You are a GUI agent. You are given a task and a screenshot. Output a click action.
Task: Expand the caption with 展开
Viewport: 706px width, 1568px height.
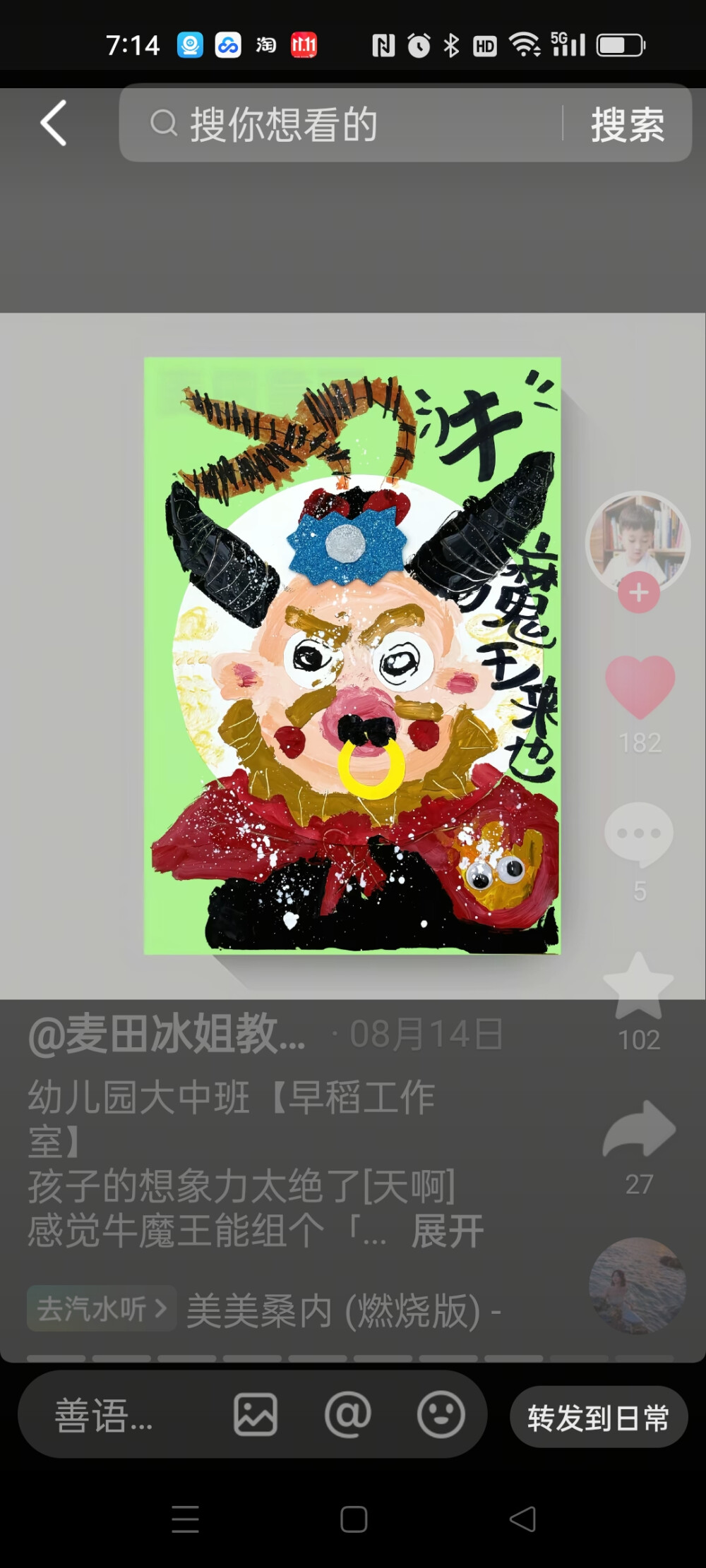pos(448,1231)
